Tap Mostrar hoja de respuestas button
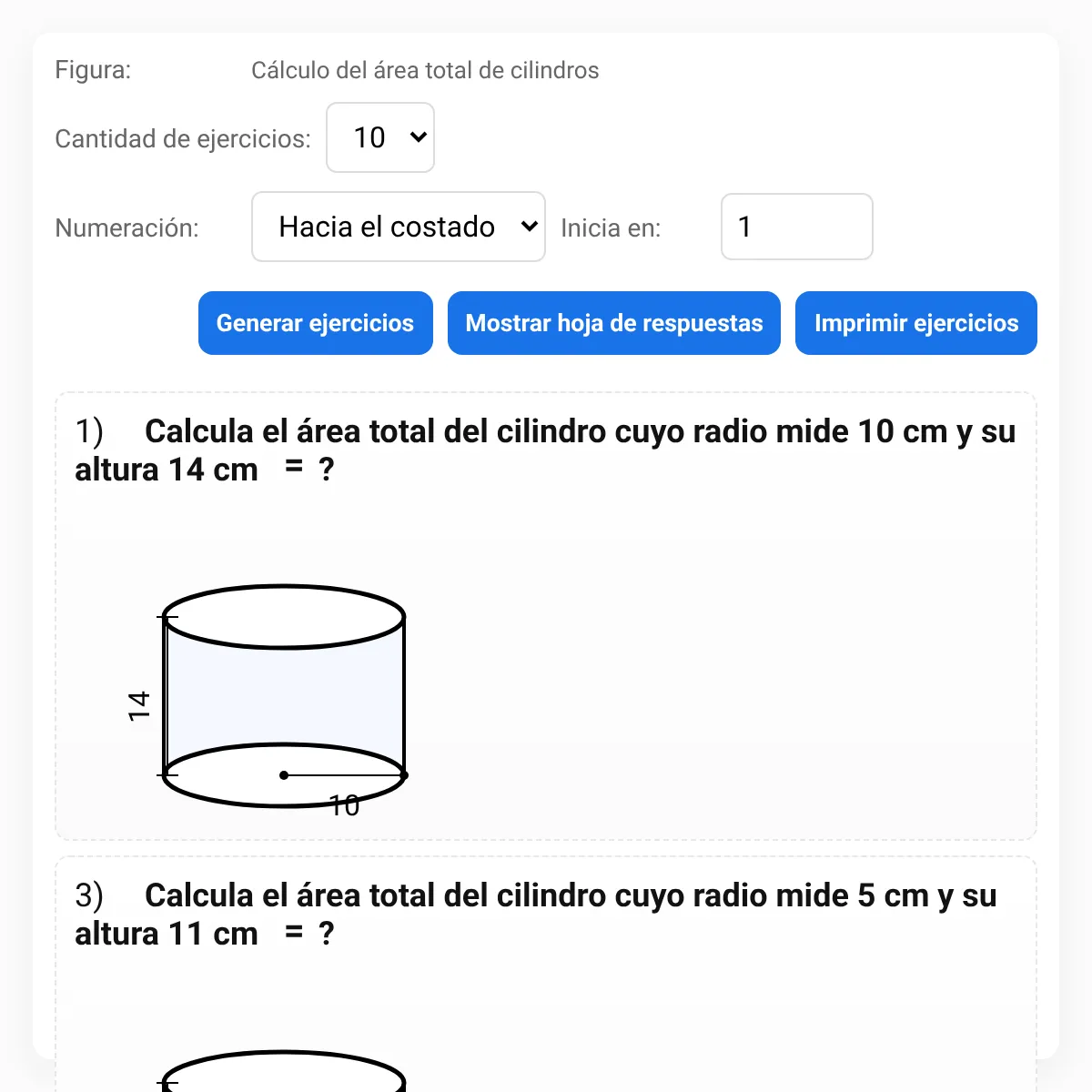 (614, 323)
